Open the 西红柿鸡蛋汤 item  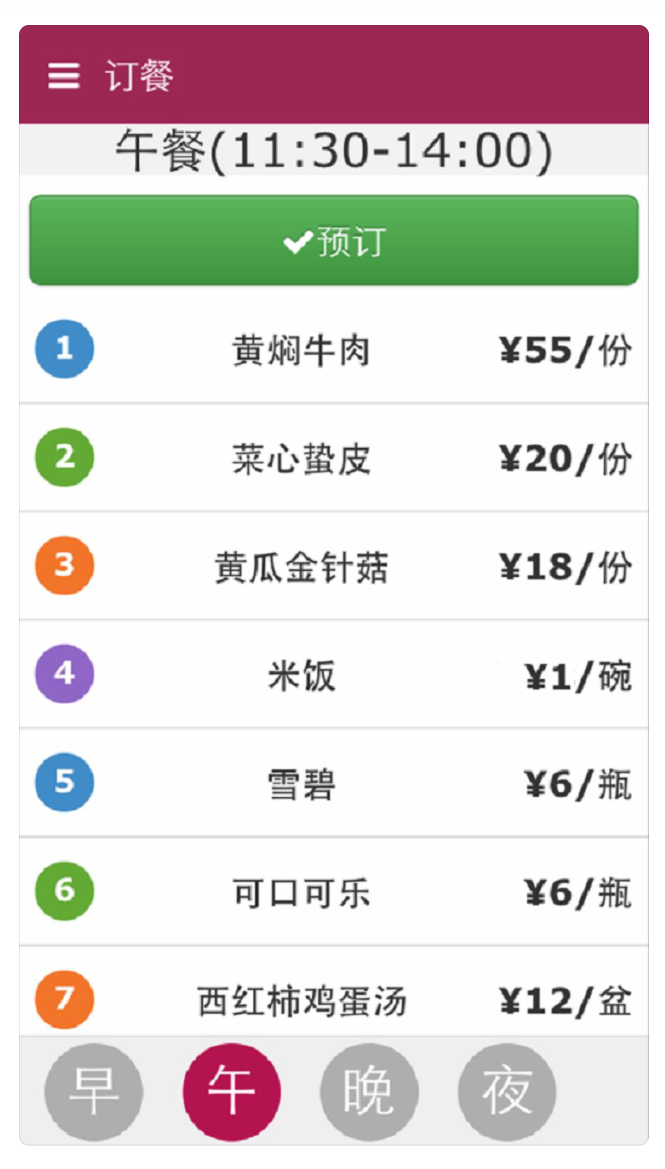click(x=334, y=992)
